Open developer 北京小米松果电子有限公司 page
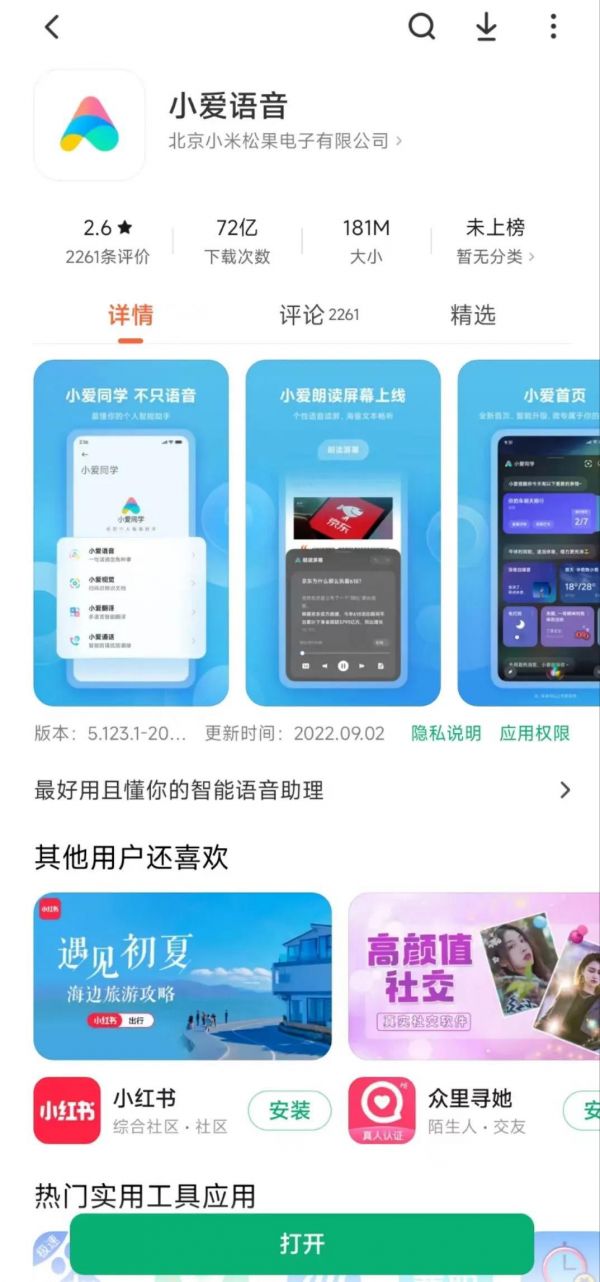Viewport: 600px width, 1282px height. 285,141
